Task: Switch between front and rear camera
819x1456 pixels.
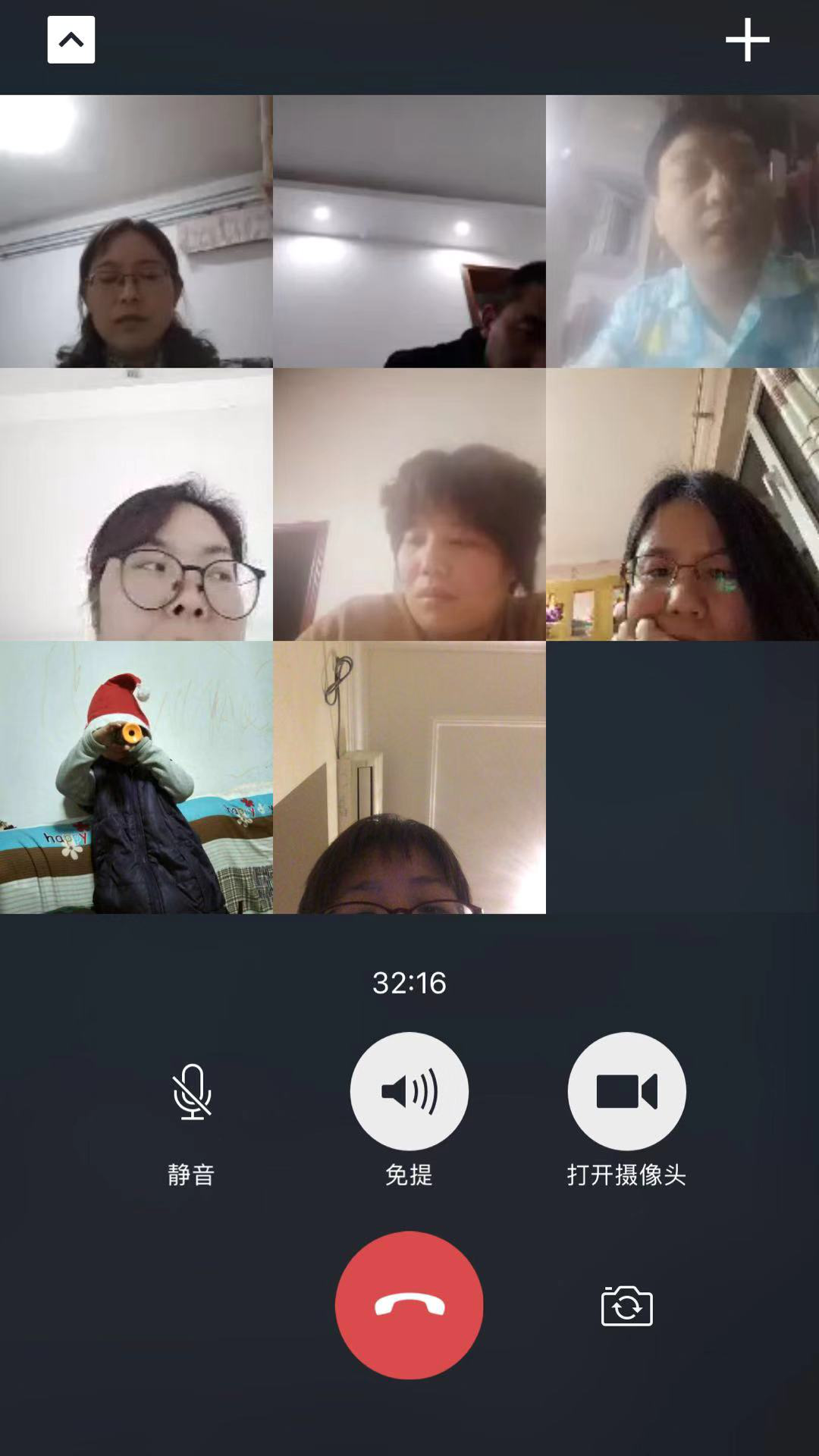Action: pyautogui.click(x=626, y=1306)
